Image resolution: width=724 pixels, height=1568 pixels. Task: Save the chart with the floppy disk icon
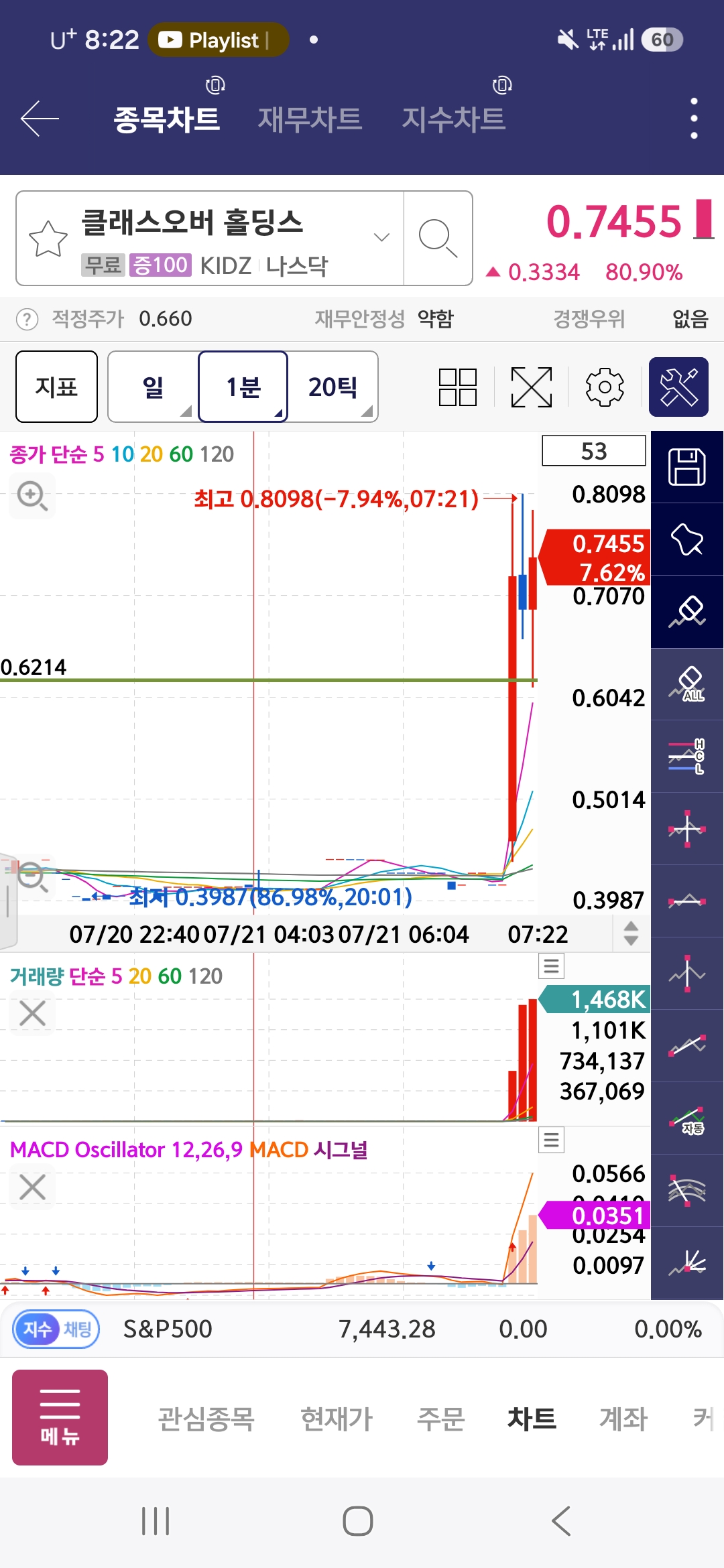coord(687,467)
